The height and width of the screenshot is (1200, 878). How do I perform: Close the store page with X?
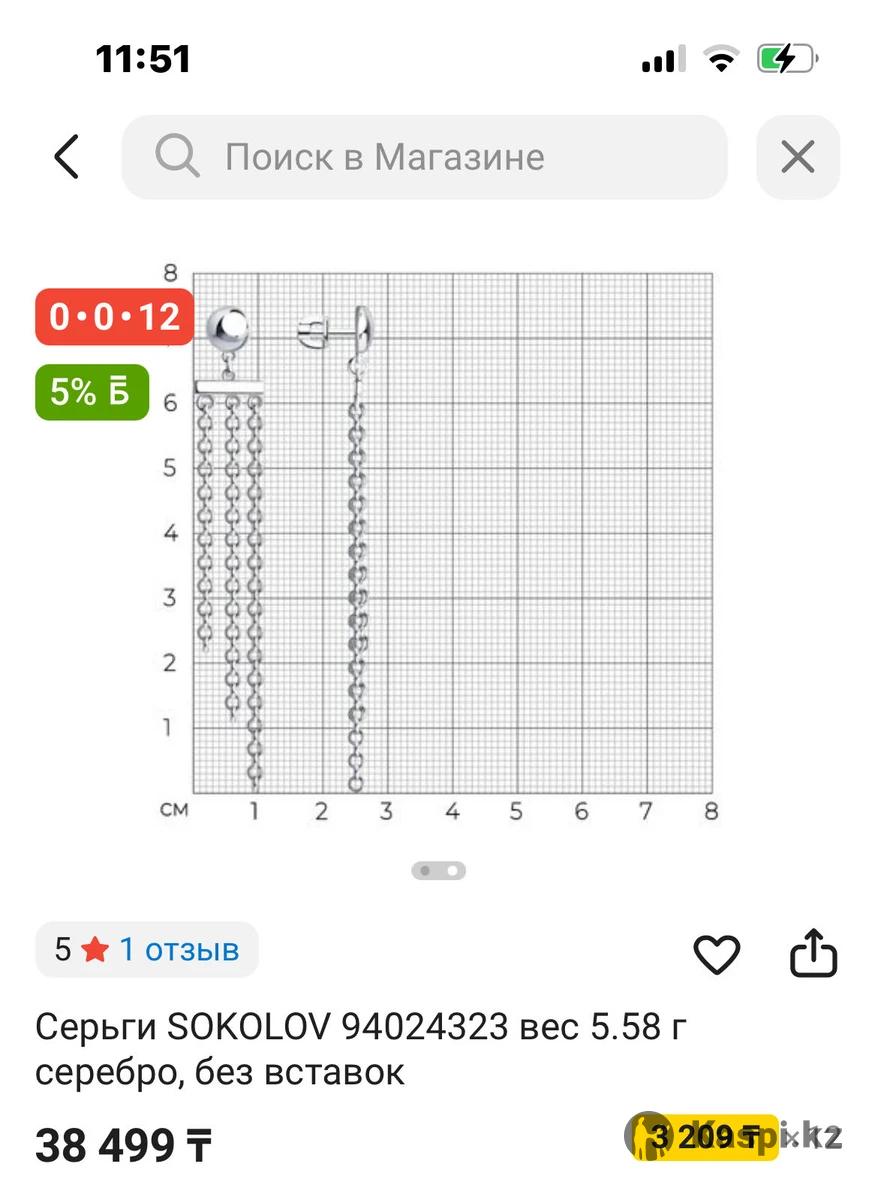797,157
